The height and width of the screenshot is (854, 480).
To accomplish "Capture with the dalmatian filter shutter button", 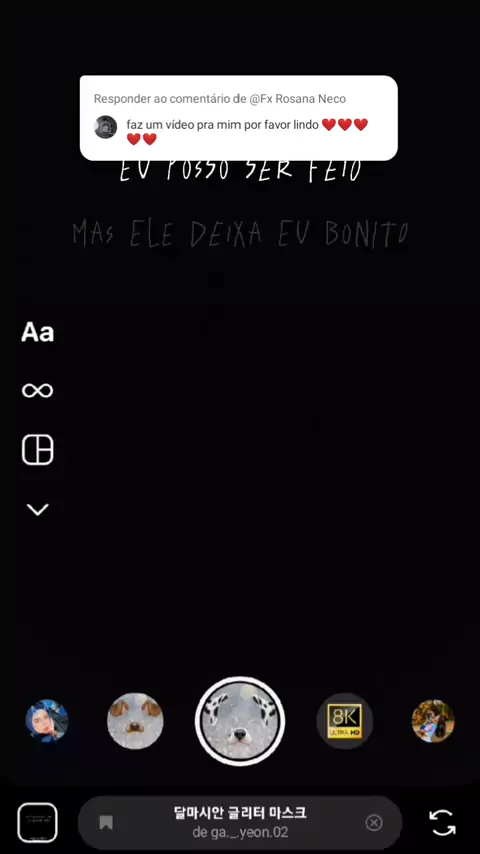I will coord(240,721).
